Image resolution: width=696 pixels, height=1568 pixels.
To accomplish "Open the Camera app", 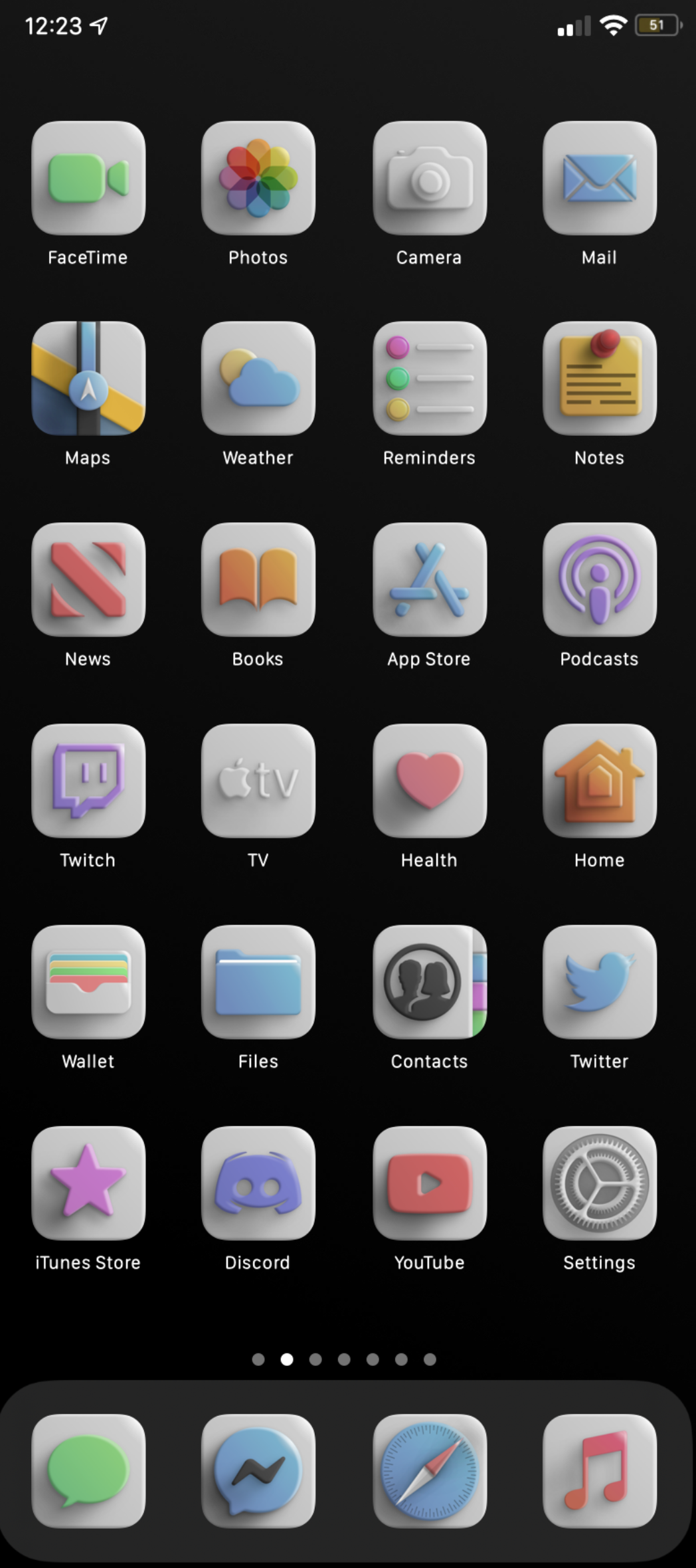I will 430,178.
